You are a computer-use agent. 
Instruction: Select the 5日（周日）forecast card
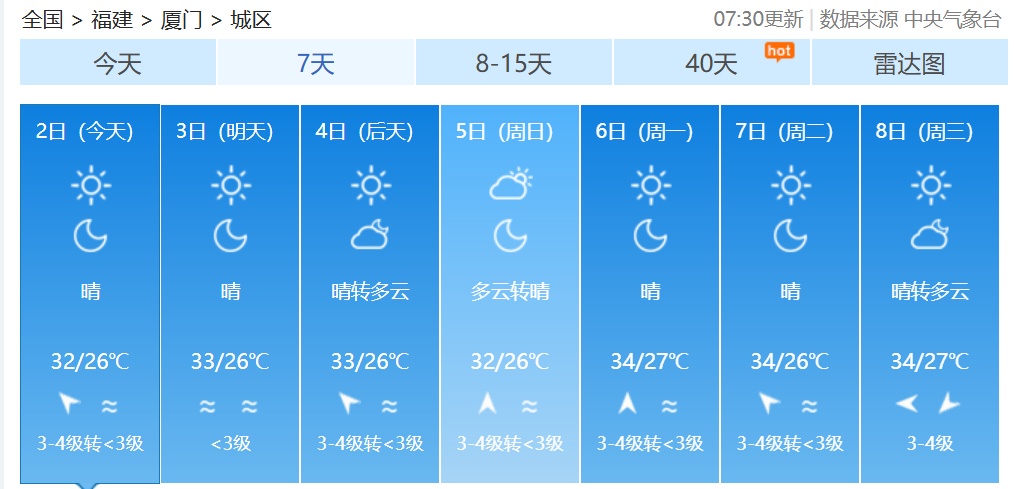click(x=510, y=292)
